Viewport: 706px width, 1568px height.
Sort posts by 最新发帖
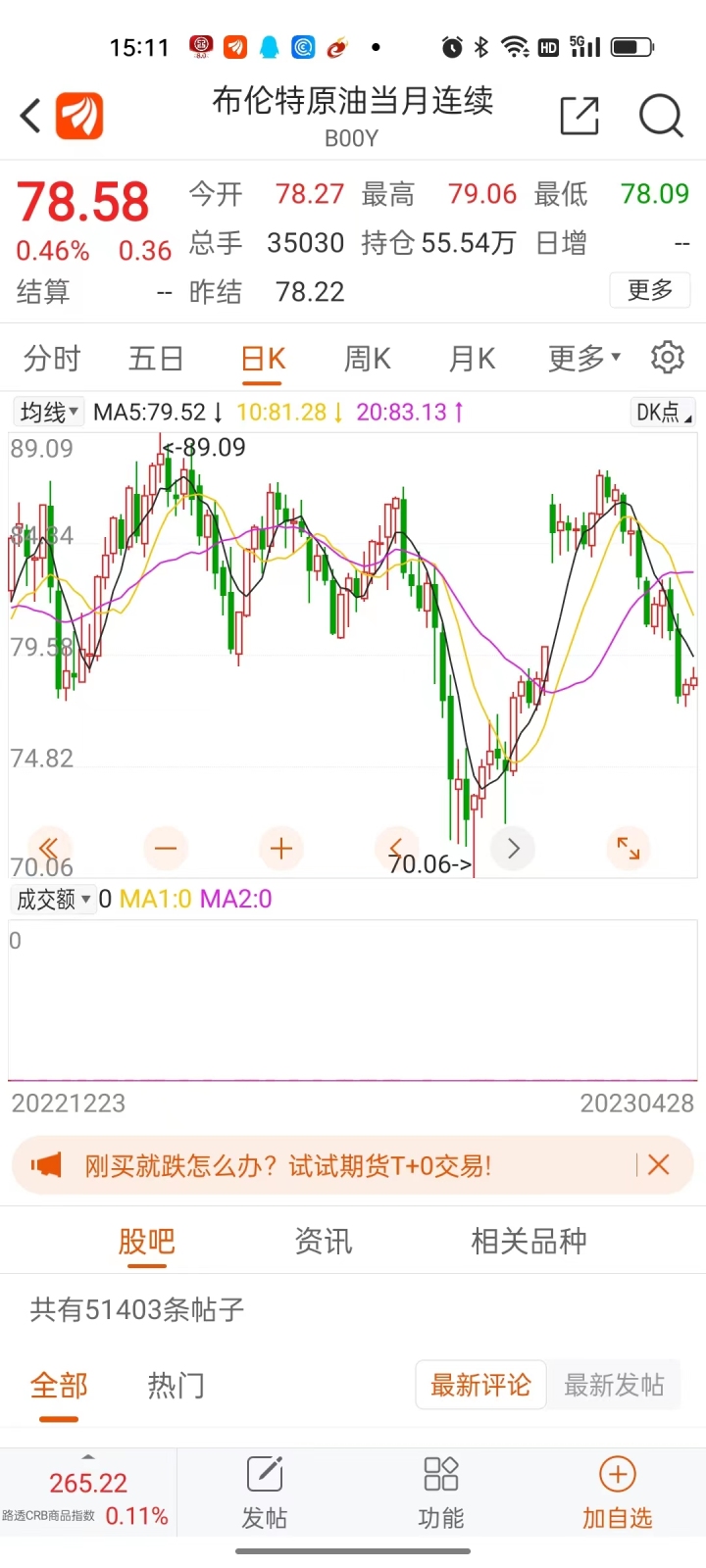[x=614, y=1385]
